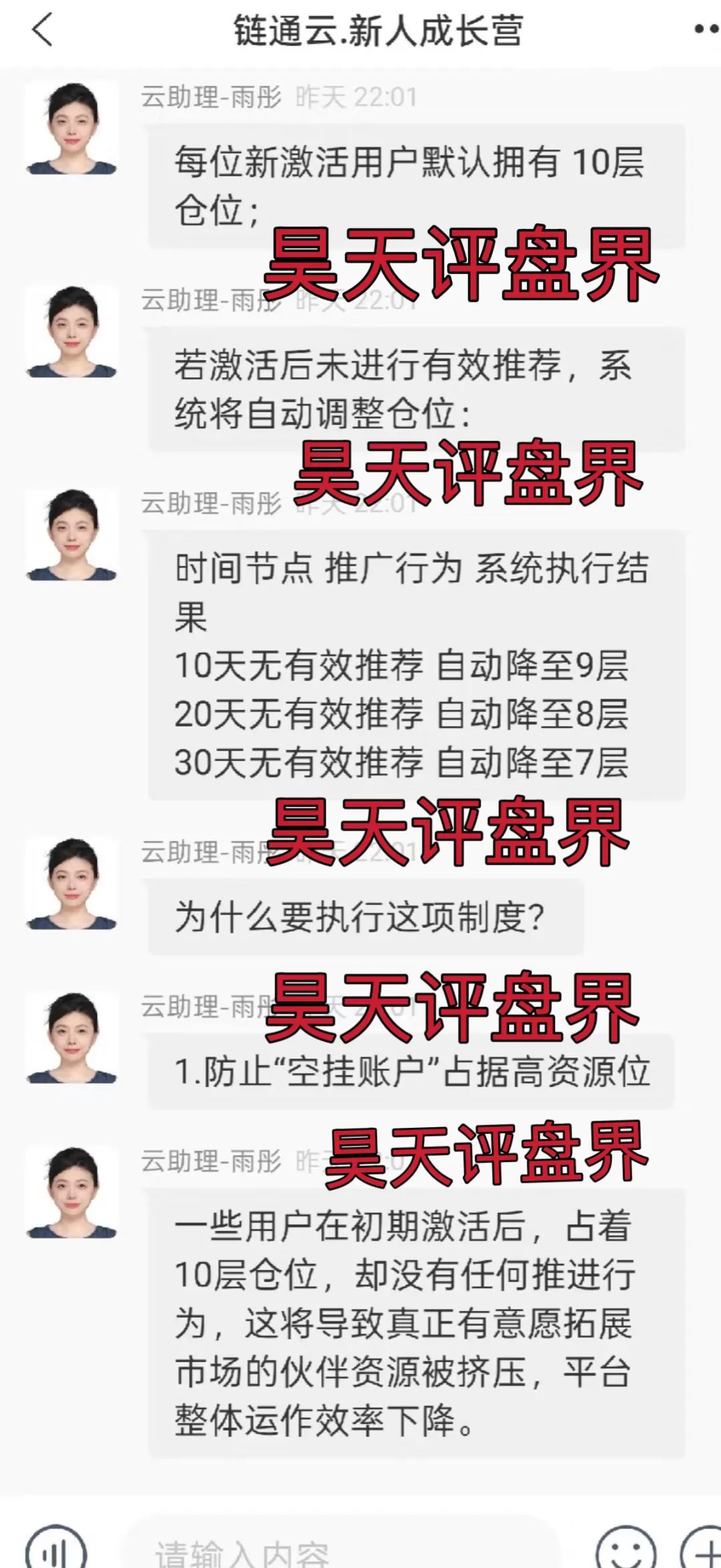Open 云助理-雨彤 avatar beside 为什么要执行这项制度 message
This screenshot has height=1568, width=721.
(x=71, y=884)
